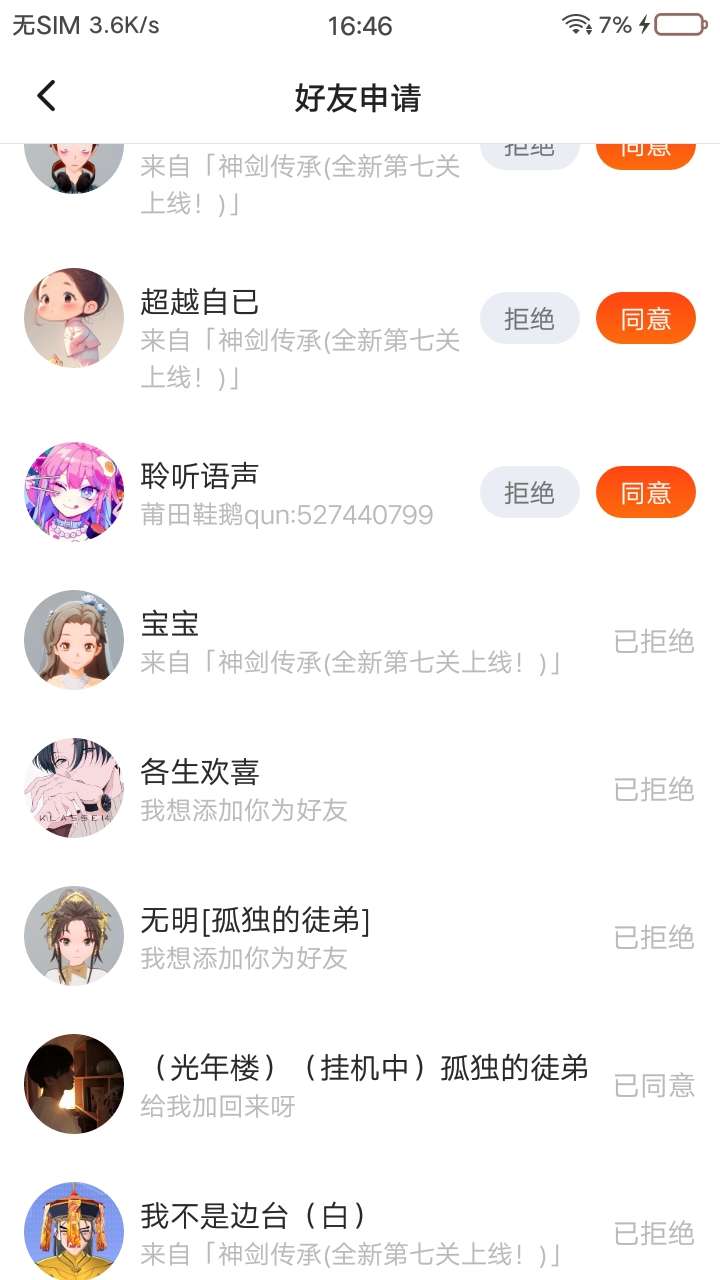Accept 超越自已's friend request

pyautogui.click(x=645, y=319)
